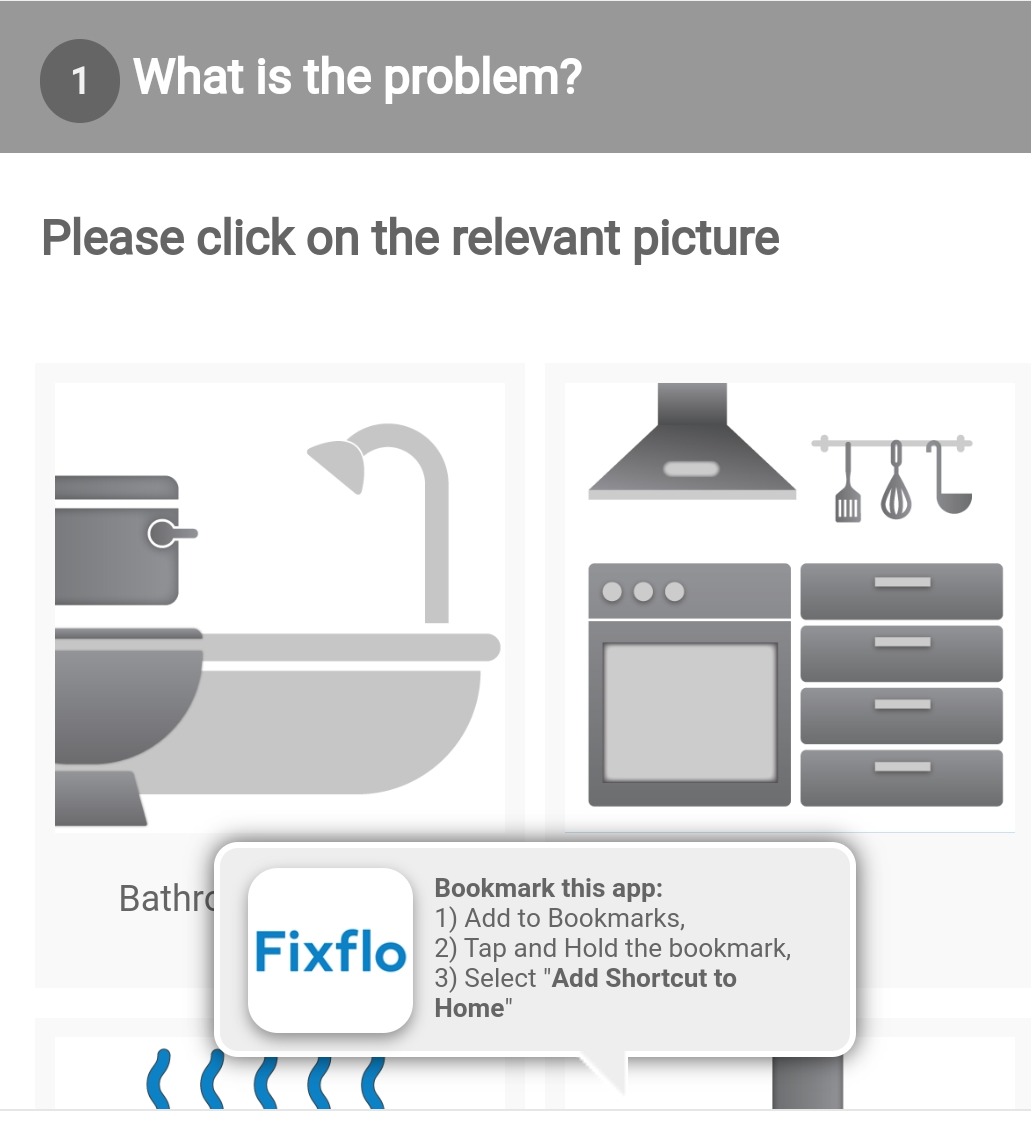Viewport: 1031px width, 1121px height.
Task: Click the step 1 number badge
Action: (x=79, y=80)
